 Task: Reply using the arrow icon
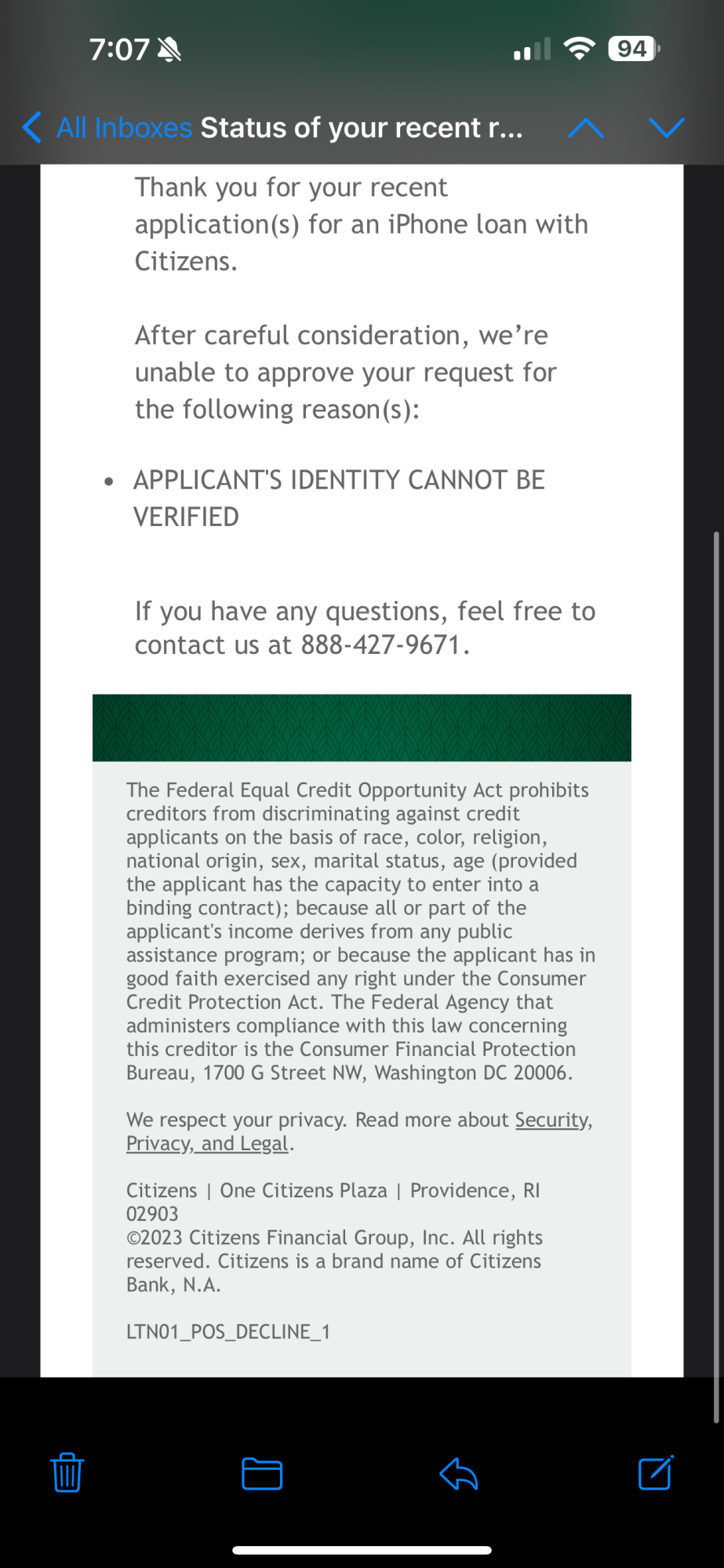click(459, 1473)
